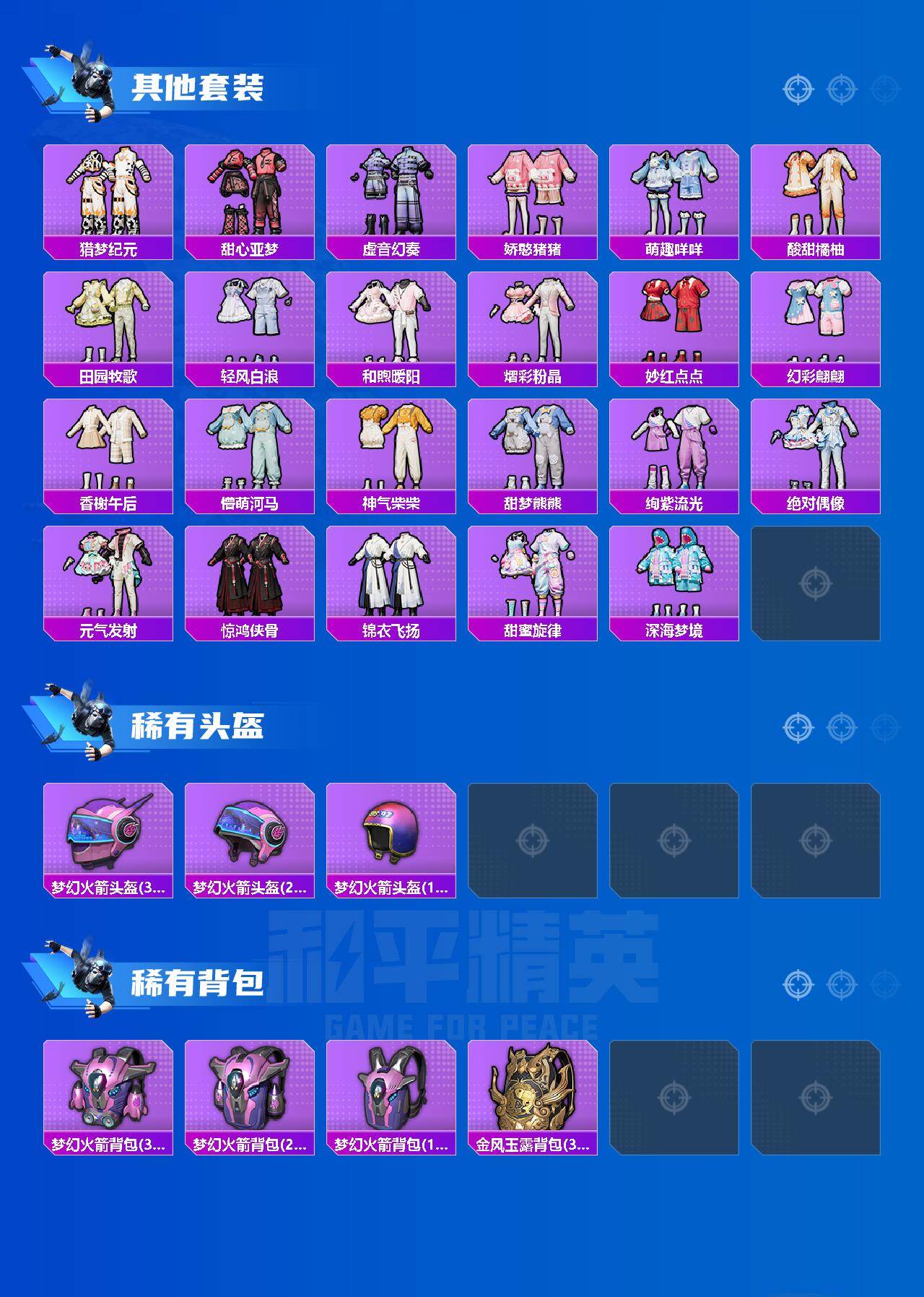Select the 惊鸿侠骨 dark robe outfit

pyautogui.click(x=250, y=574)
